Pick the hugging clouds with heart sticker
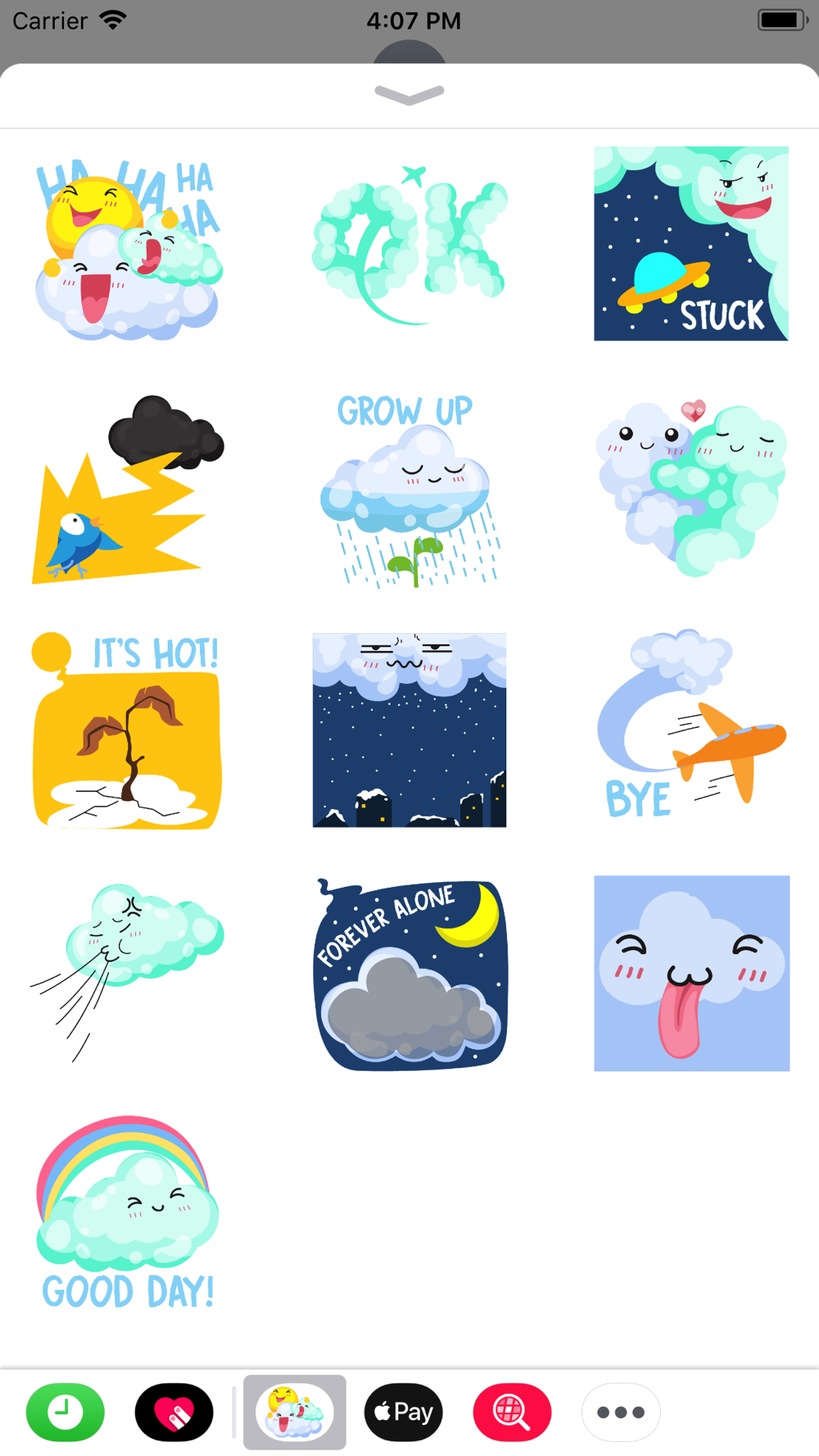Image resolution: width=819 pixels, height=1456 pixels. point(690,490)
